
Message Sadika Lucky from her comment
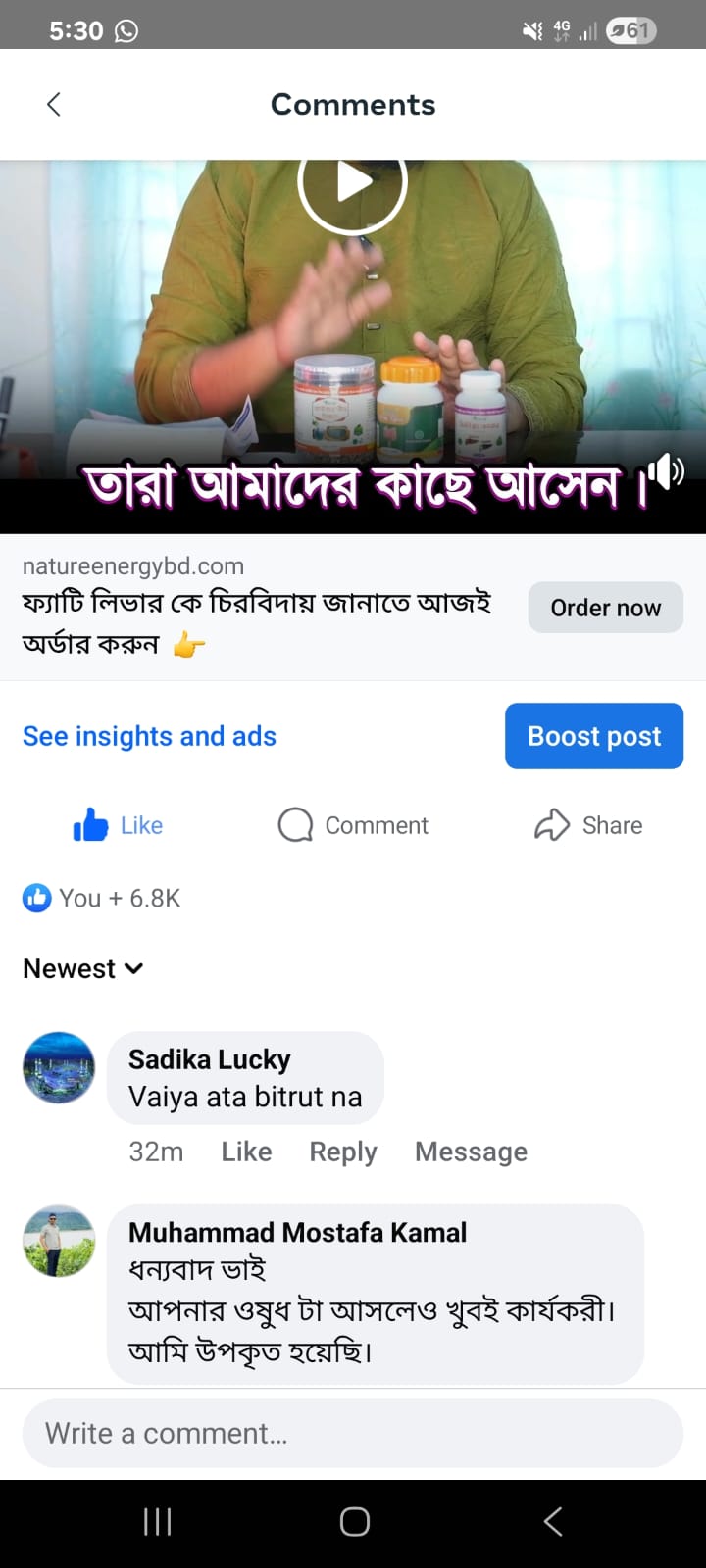pos(471,1151)
